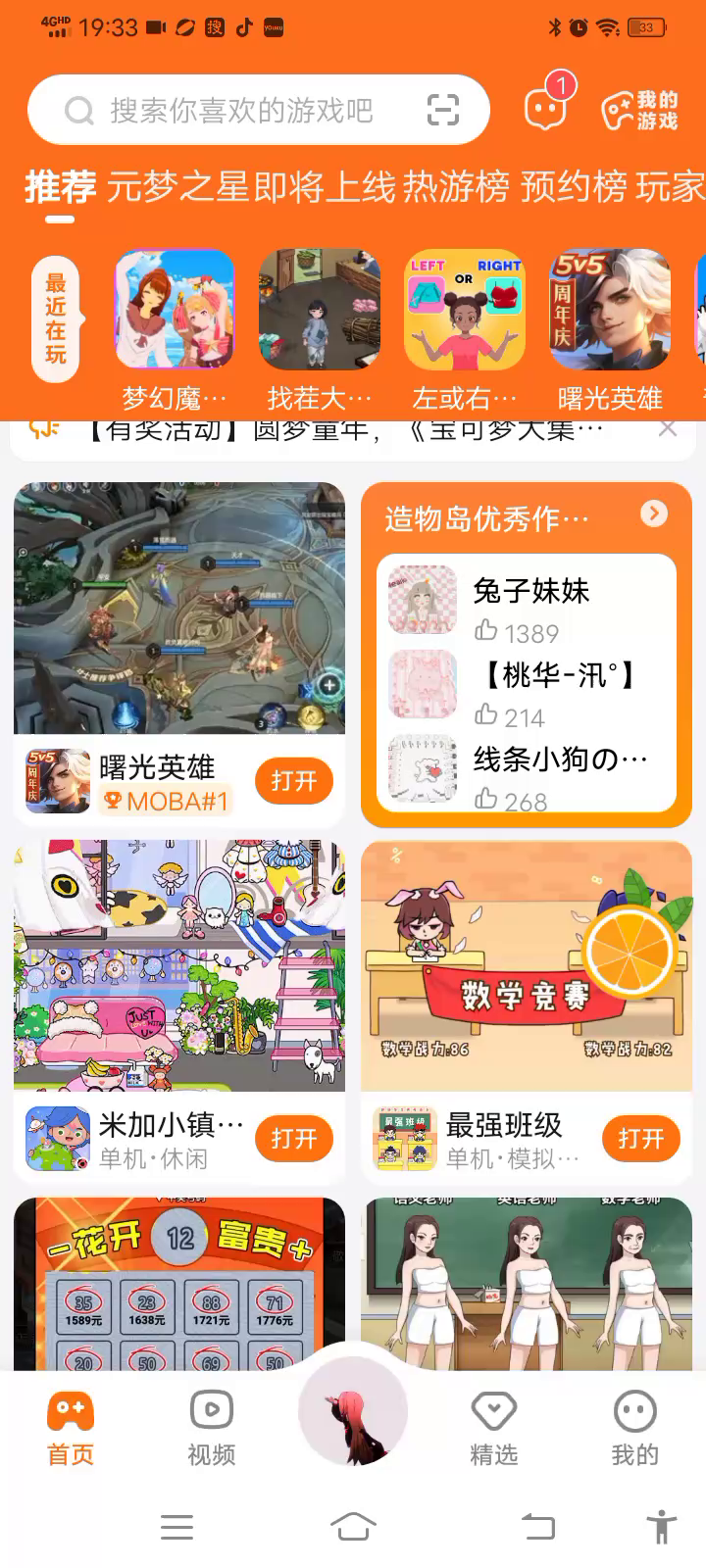706x1568 pixels.
Task: Expand 造物岛优秀作 list arrow
Action: click(x=654, y=514)
